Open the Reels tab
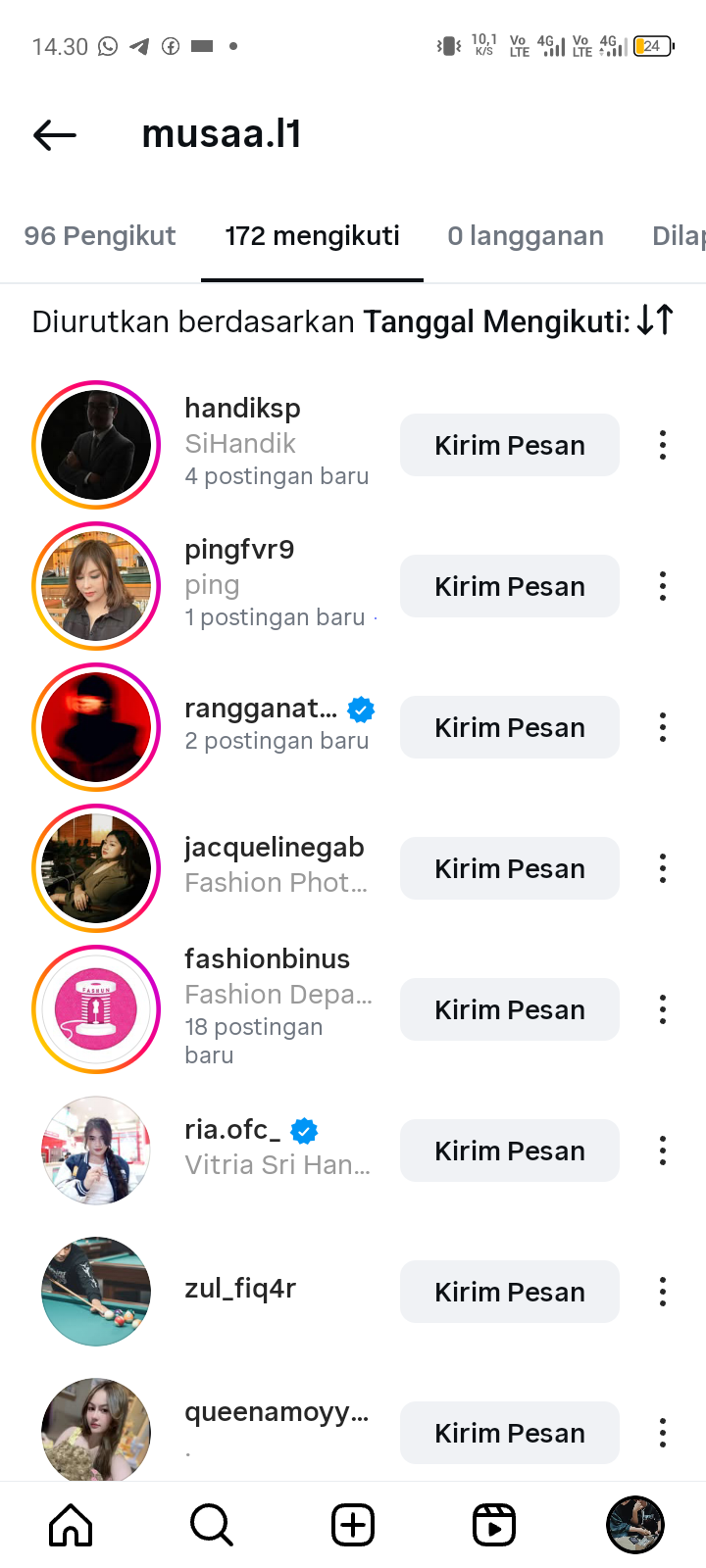Screen dimensions: 706x1568 tap(494, 1525)
